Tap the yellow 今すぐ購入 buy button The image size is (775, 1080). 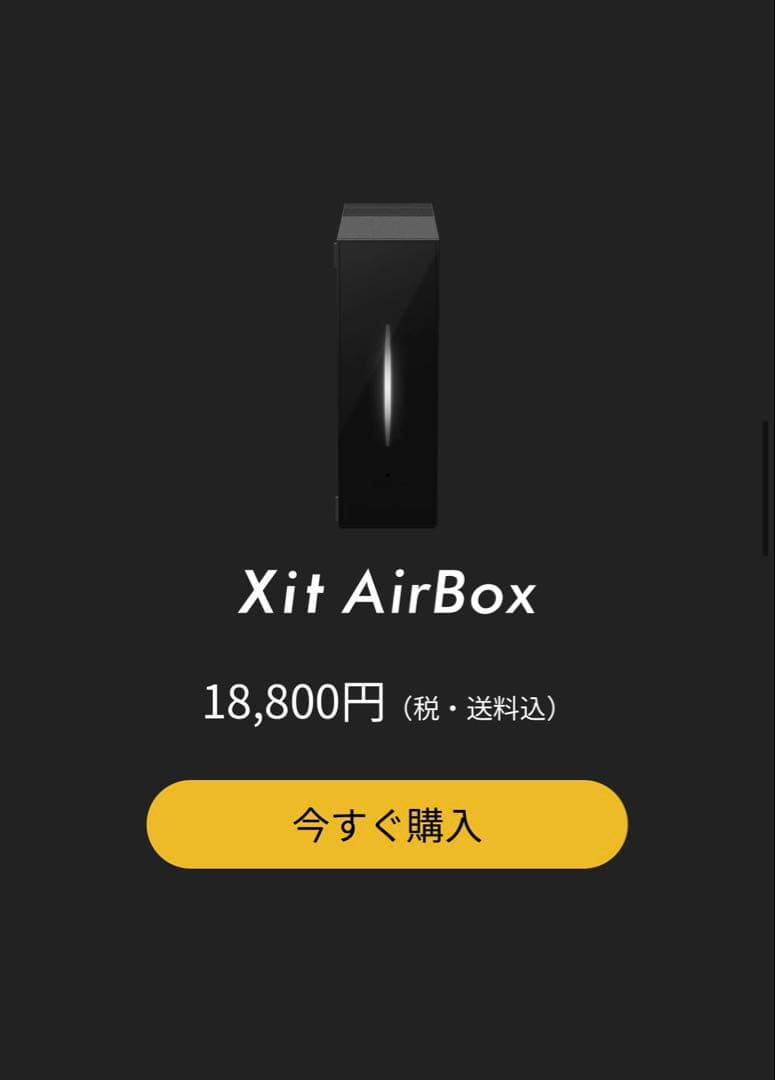point(387,825)
